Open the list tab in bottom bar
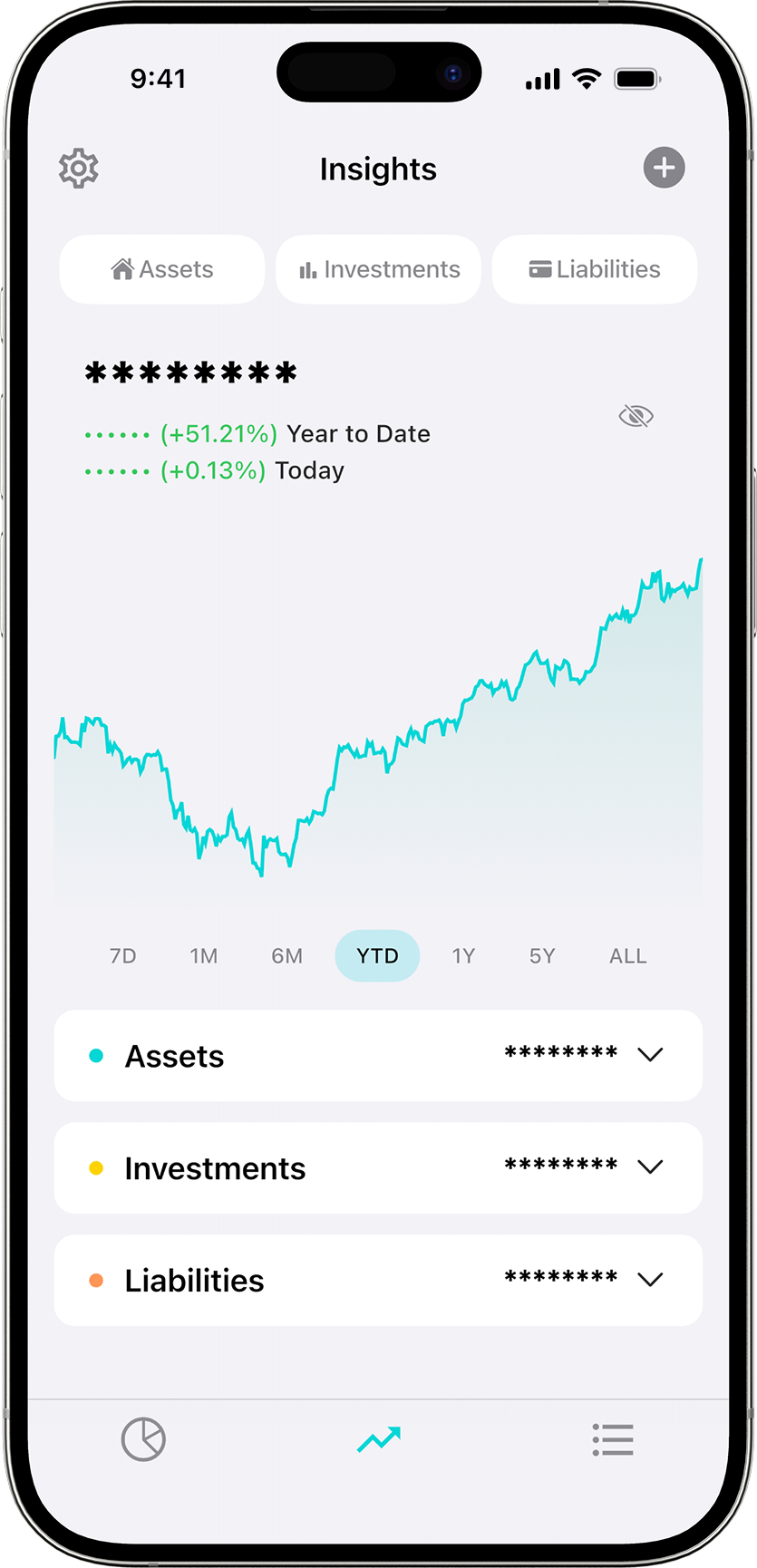The width and height of the screenshot is (757, 1568). [x=613, y=1439]
